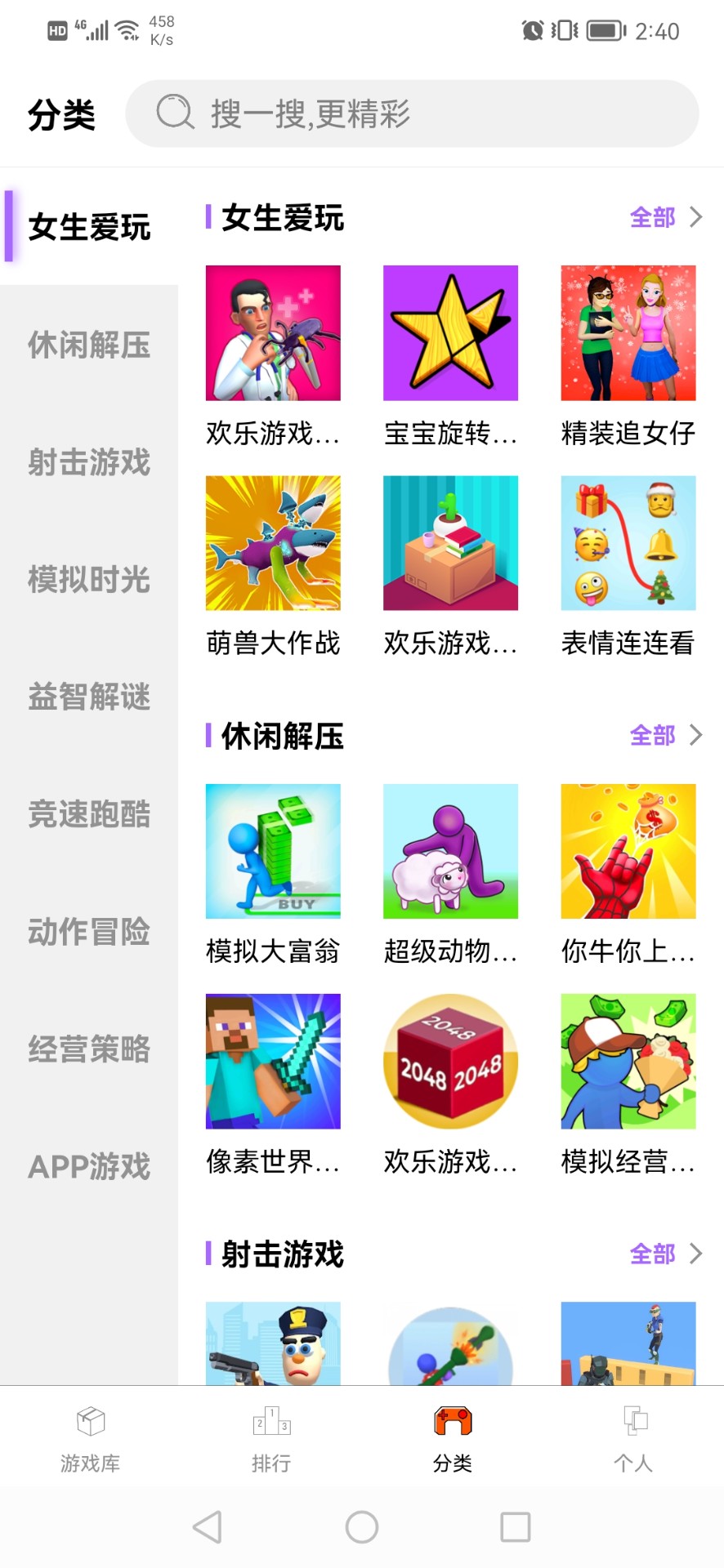Open the APP游戏 category
This screenshot has height=1568, width=724.
[x=88, y=1167]
